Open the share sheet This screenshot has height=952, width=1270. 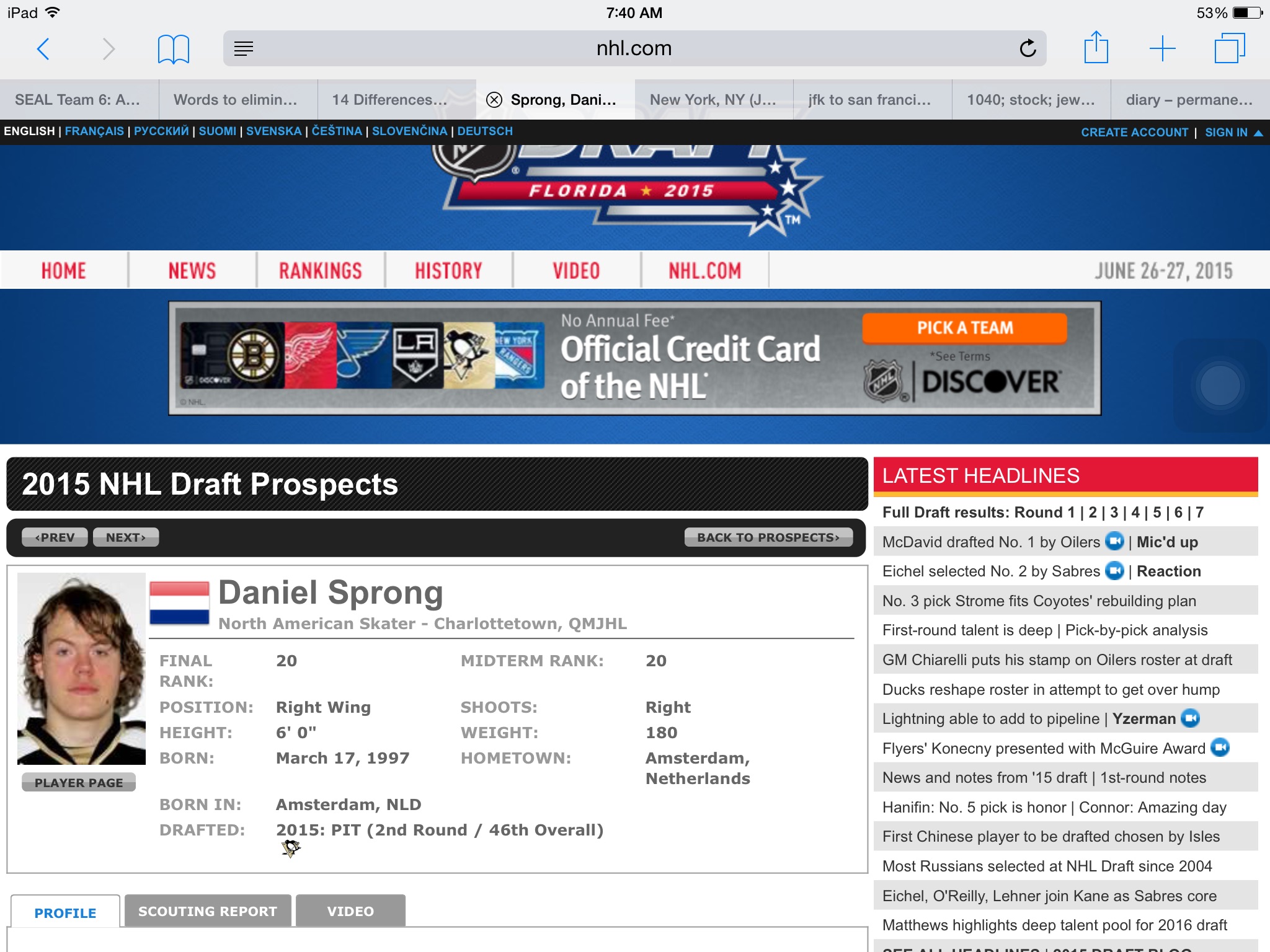pos(1096,48)
